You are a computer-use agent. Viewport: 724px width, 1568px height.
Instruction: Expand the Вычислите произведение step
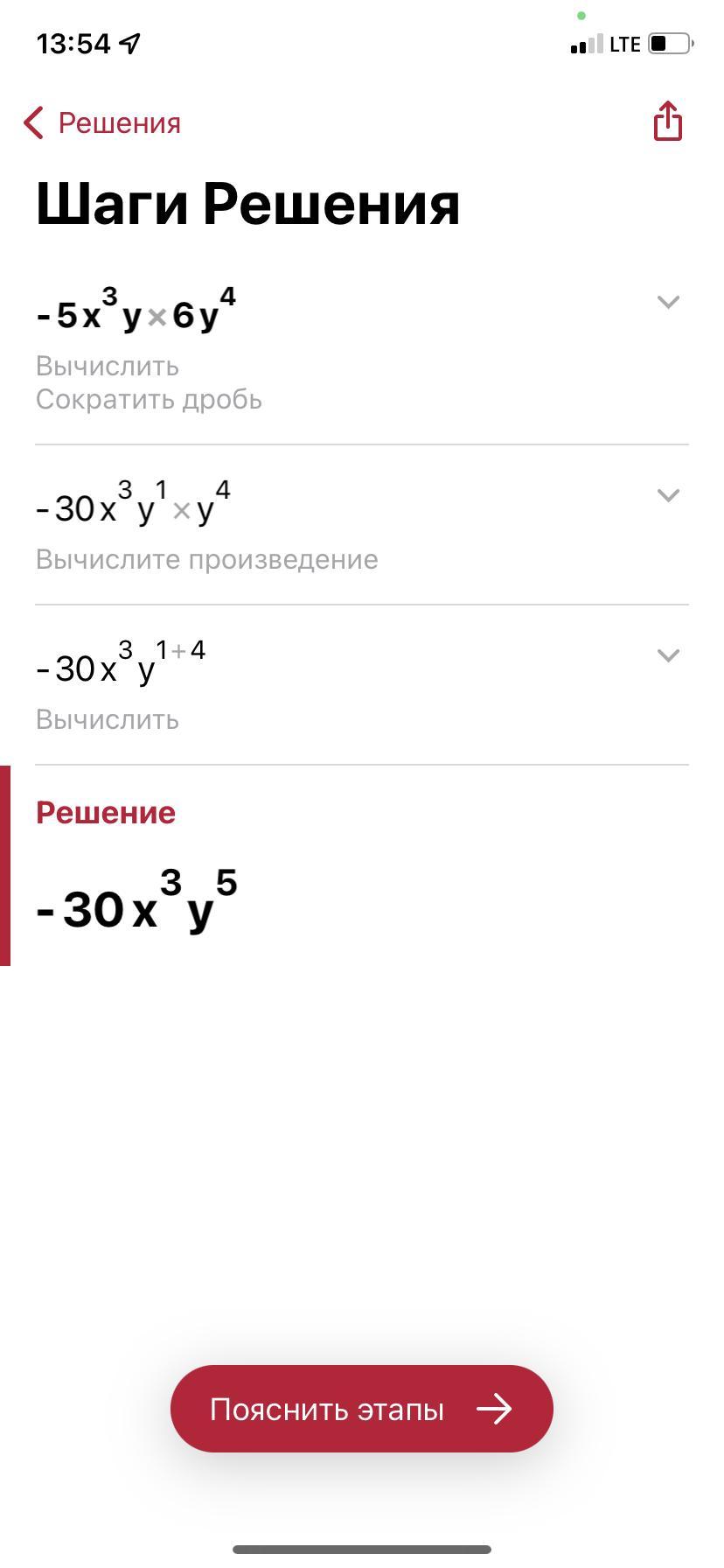click(668, 496)
